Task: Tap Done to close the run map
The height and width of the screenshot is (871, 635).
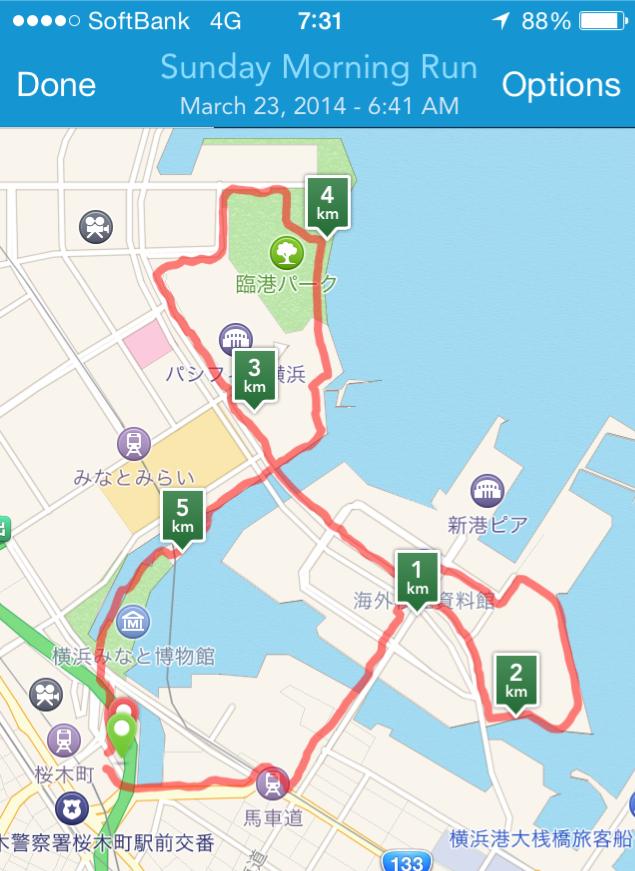Action: pos(56,85)
